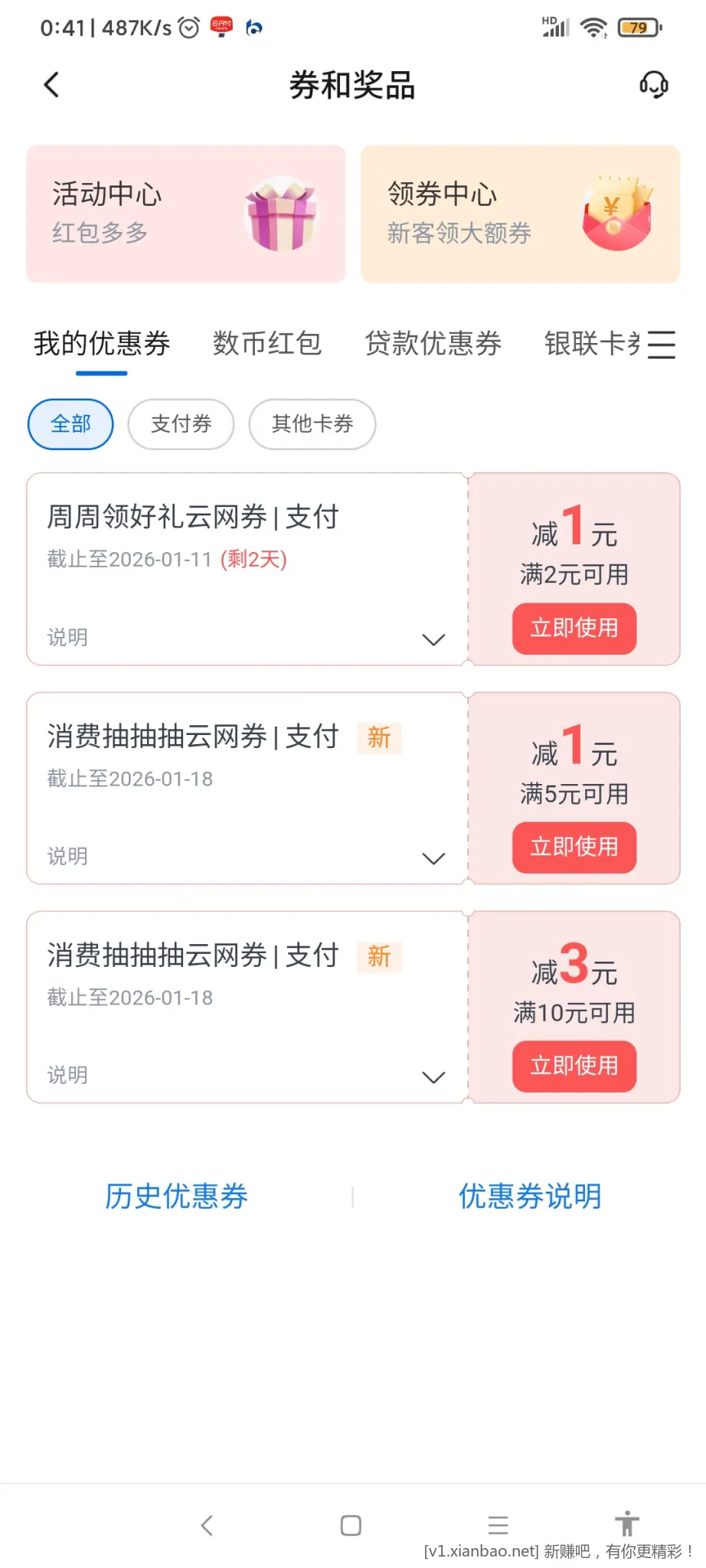Tap the home circle in navigation bar
Screen dimensions: 706x1568
(351, 1525)
